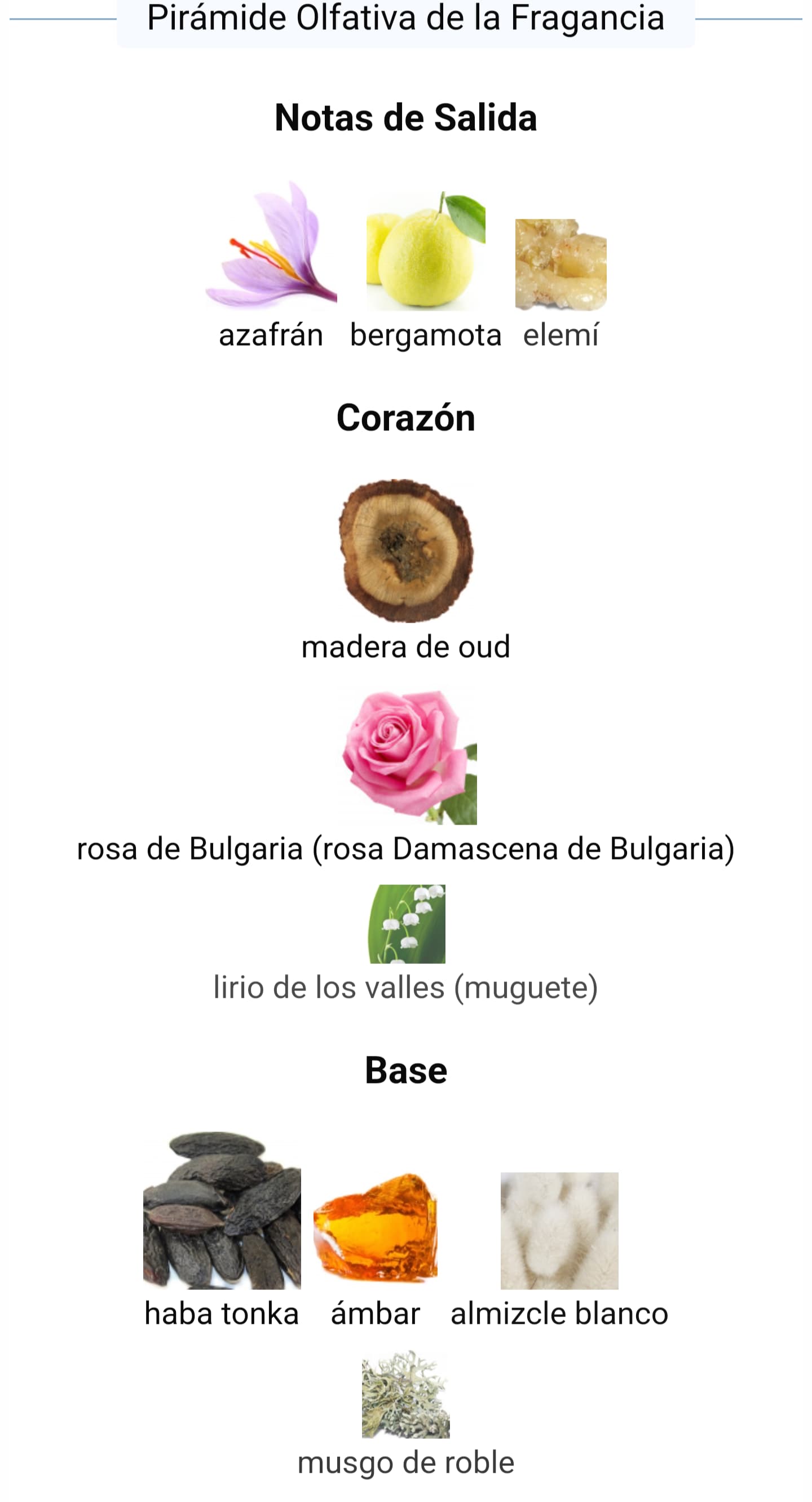Open the almizcle blanco note
The width and height of the screenshot is (812, 1502).
click(559, 1250)
